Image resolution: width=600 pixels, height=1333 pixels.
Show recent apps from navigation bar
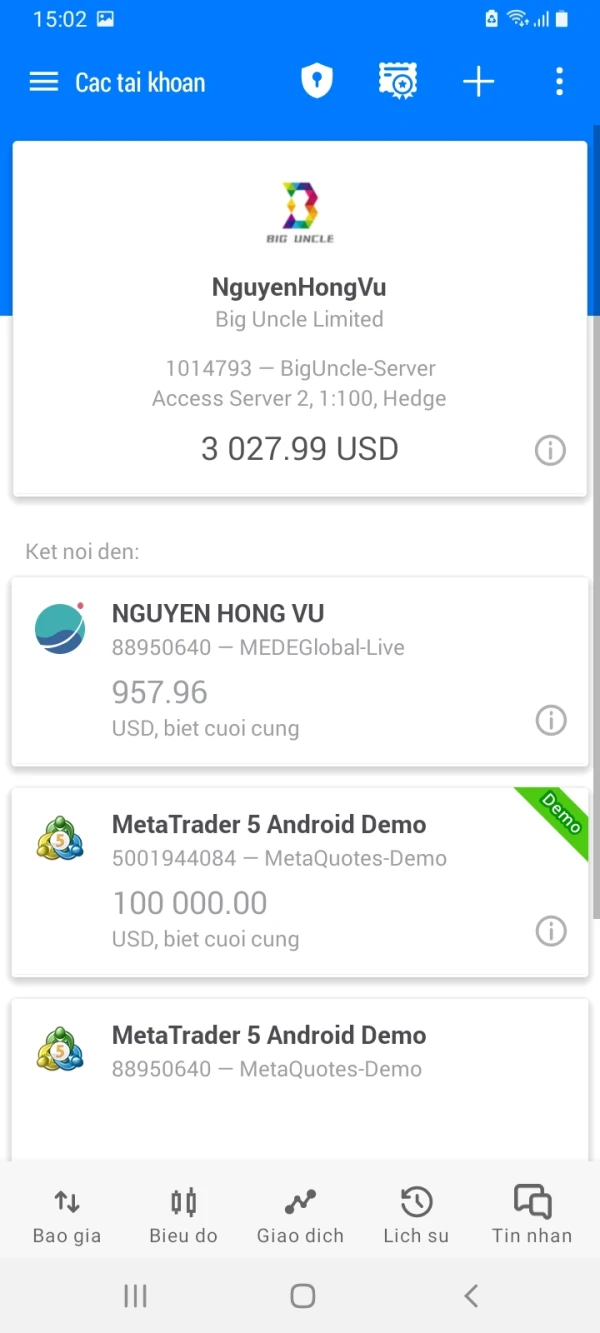pyautogui.click(x=135, y=1296)
